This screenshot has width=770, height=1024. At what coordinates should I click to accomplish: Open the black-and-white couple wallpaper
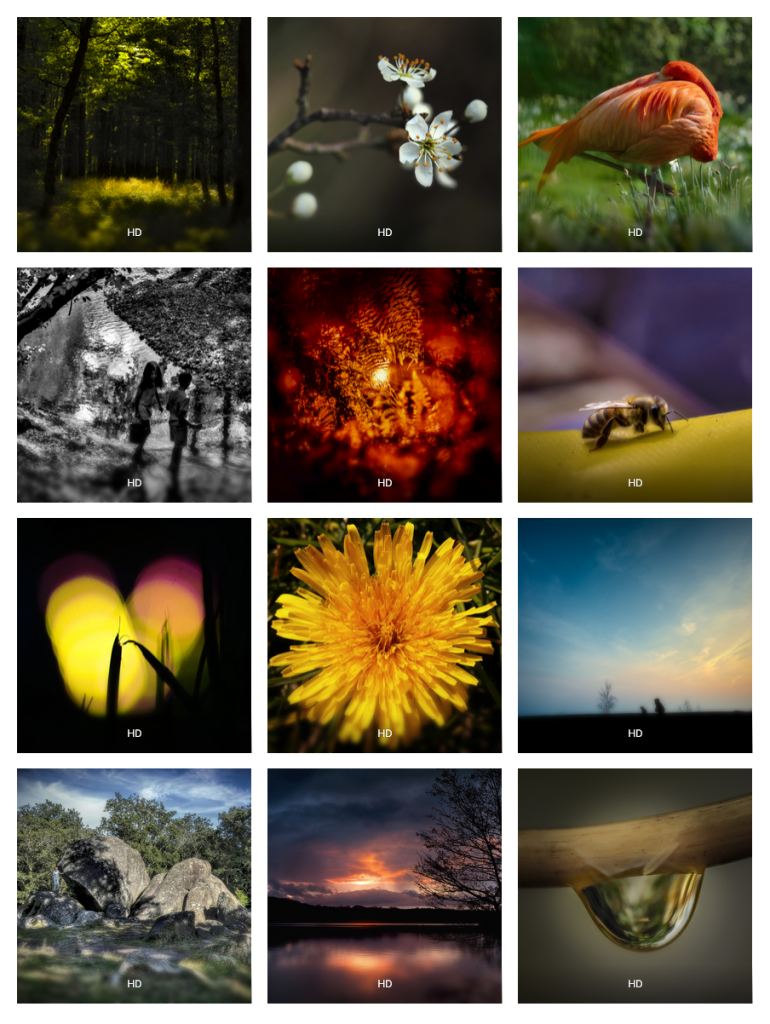134,384
